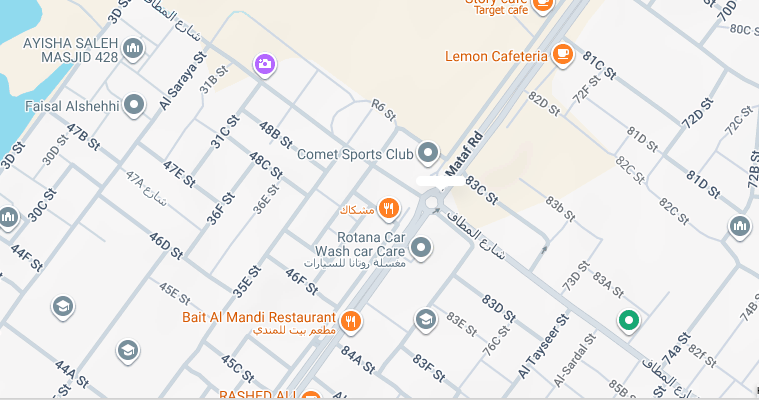Select the green pin near 83A St
Screen dimensions: 759x400
pos(629,320)
